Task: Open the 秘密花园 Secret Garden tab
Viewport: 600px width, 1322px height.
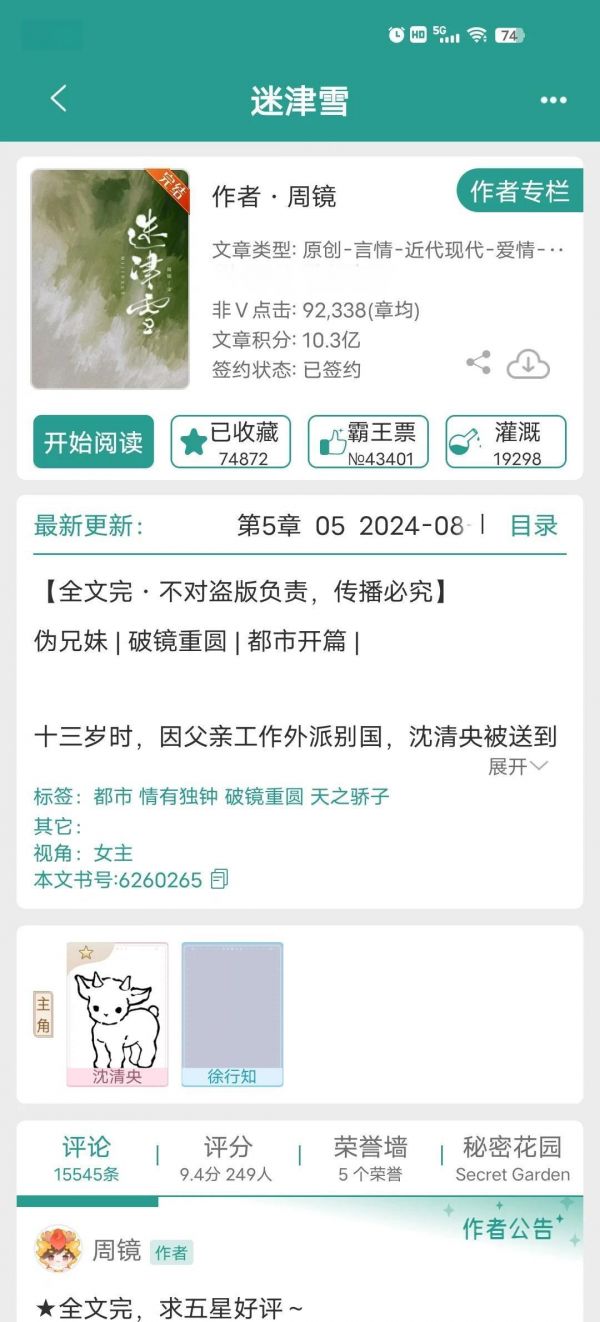Action: 512,1158
